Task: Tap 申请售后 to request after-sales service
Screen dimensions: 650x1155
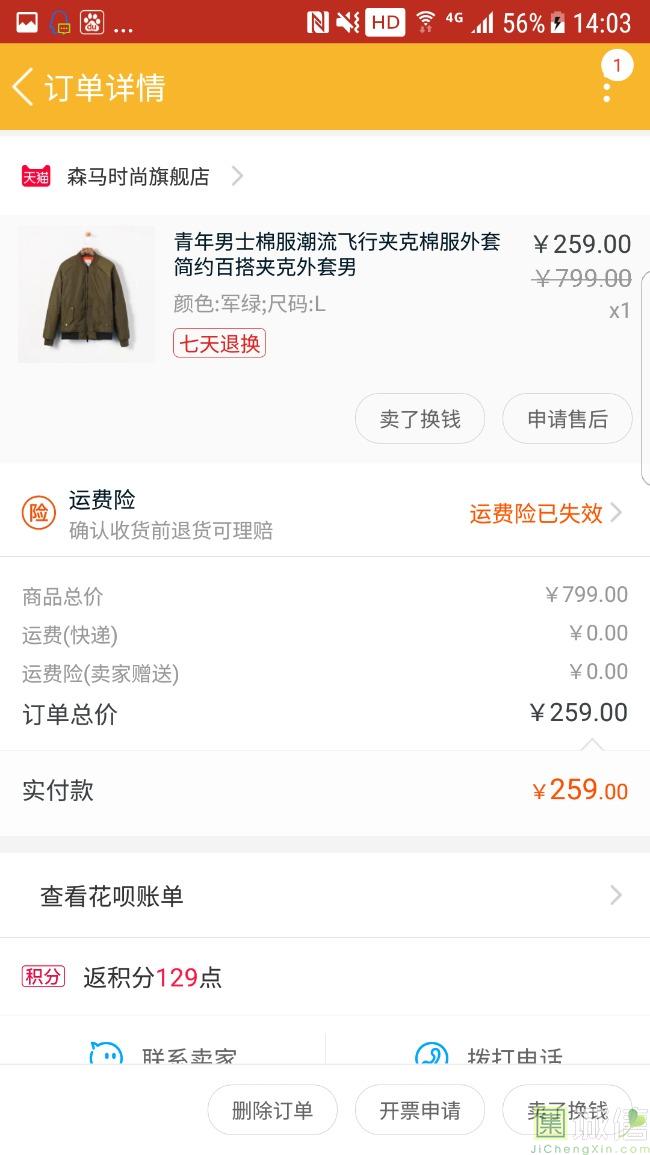Action: (x=567, y=419)
